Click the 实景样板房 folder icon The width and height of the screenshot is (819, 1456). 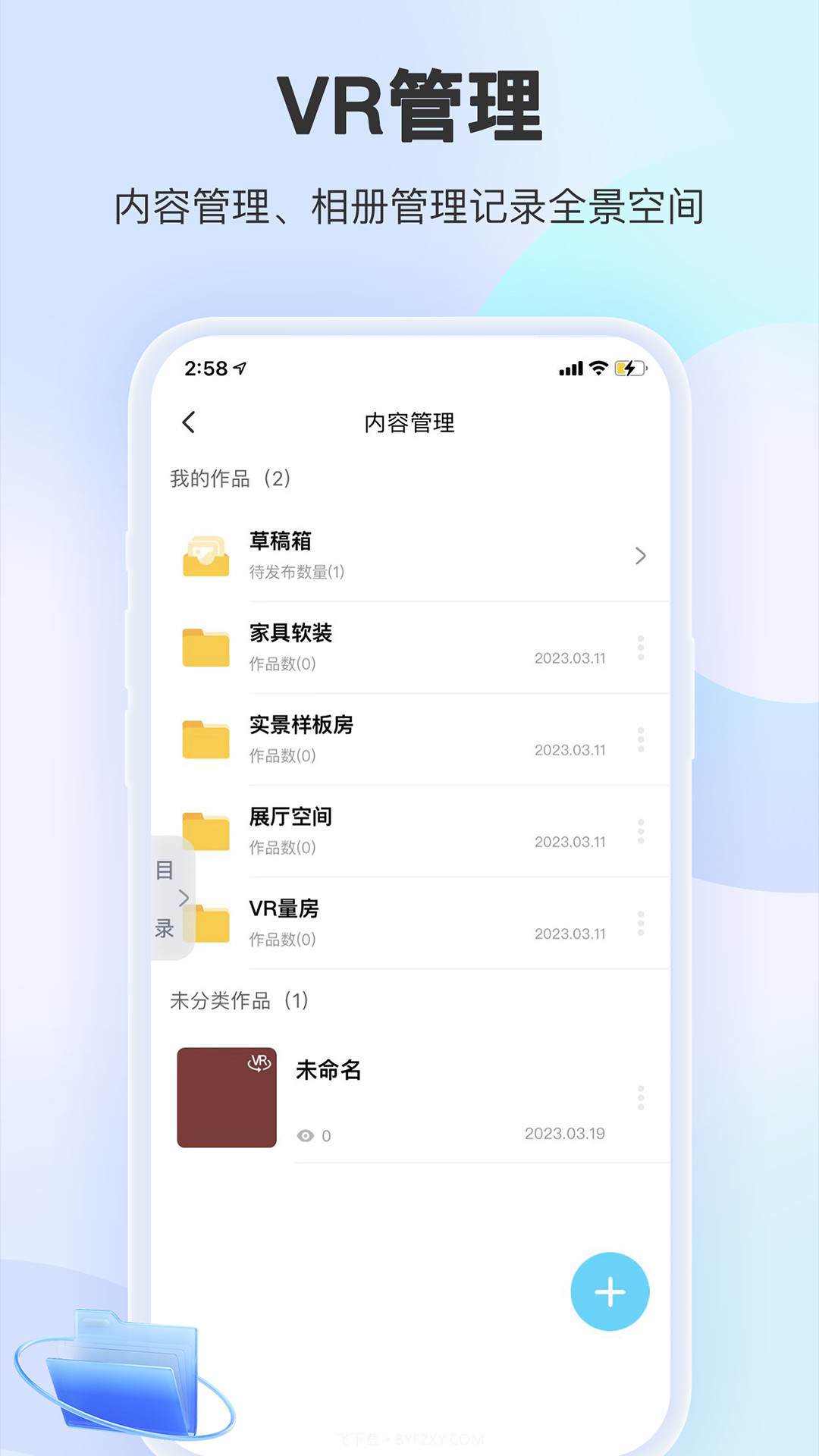206,739
